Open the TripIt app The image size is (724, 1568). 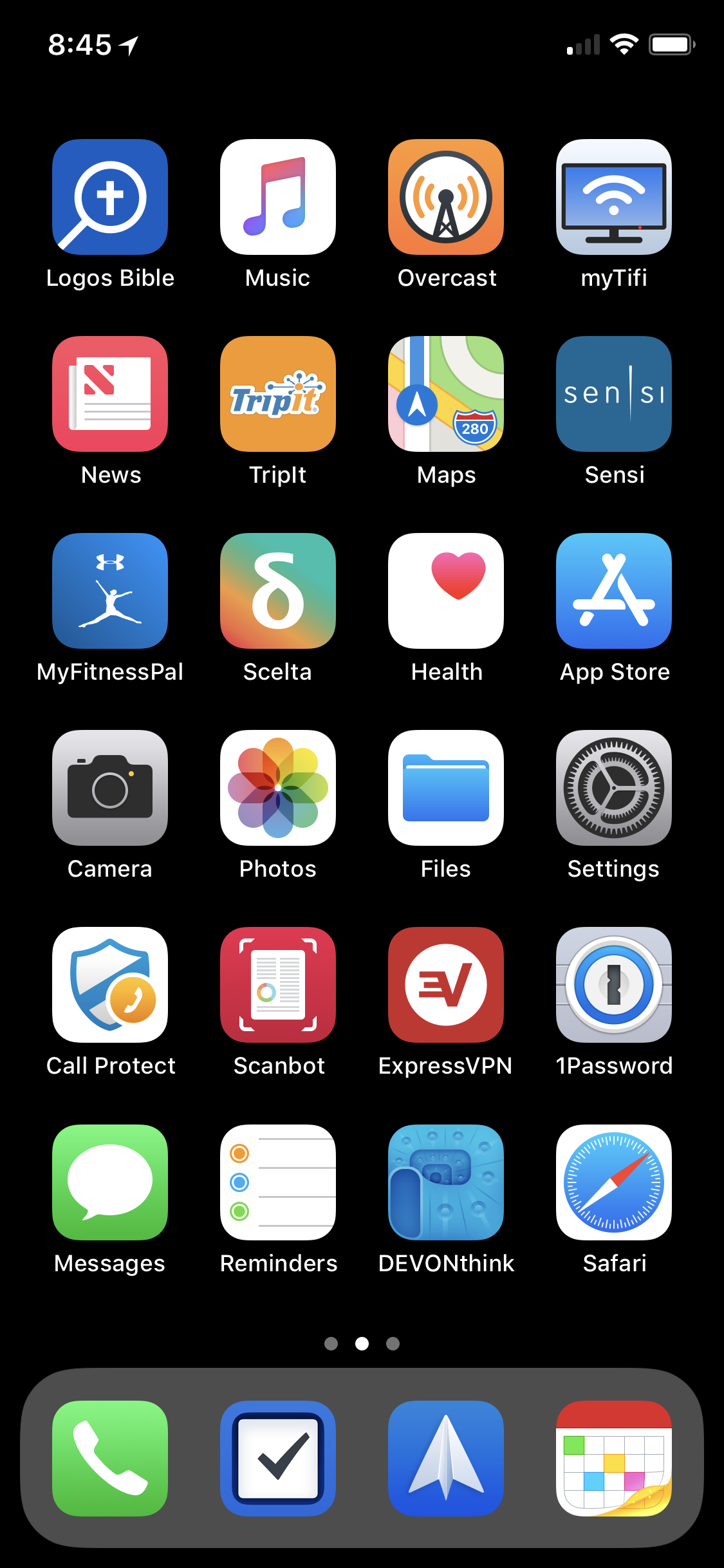(x=278, y=394)
